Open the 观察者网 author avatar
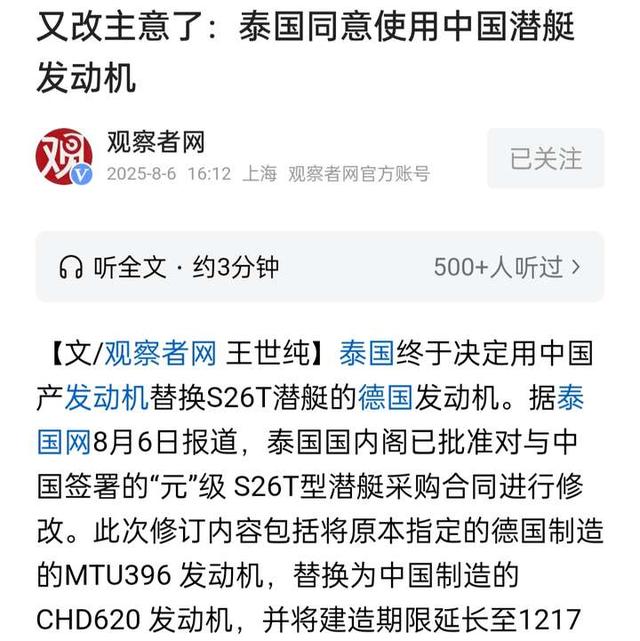Image resolution: width=640 pixels, height=641 pixels. 64,157
